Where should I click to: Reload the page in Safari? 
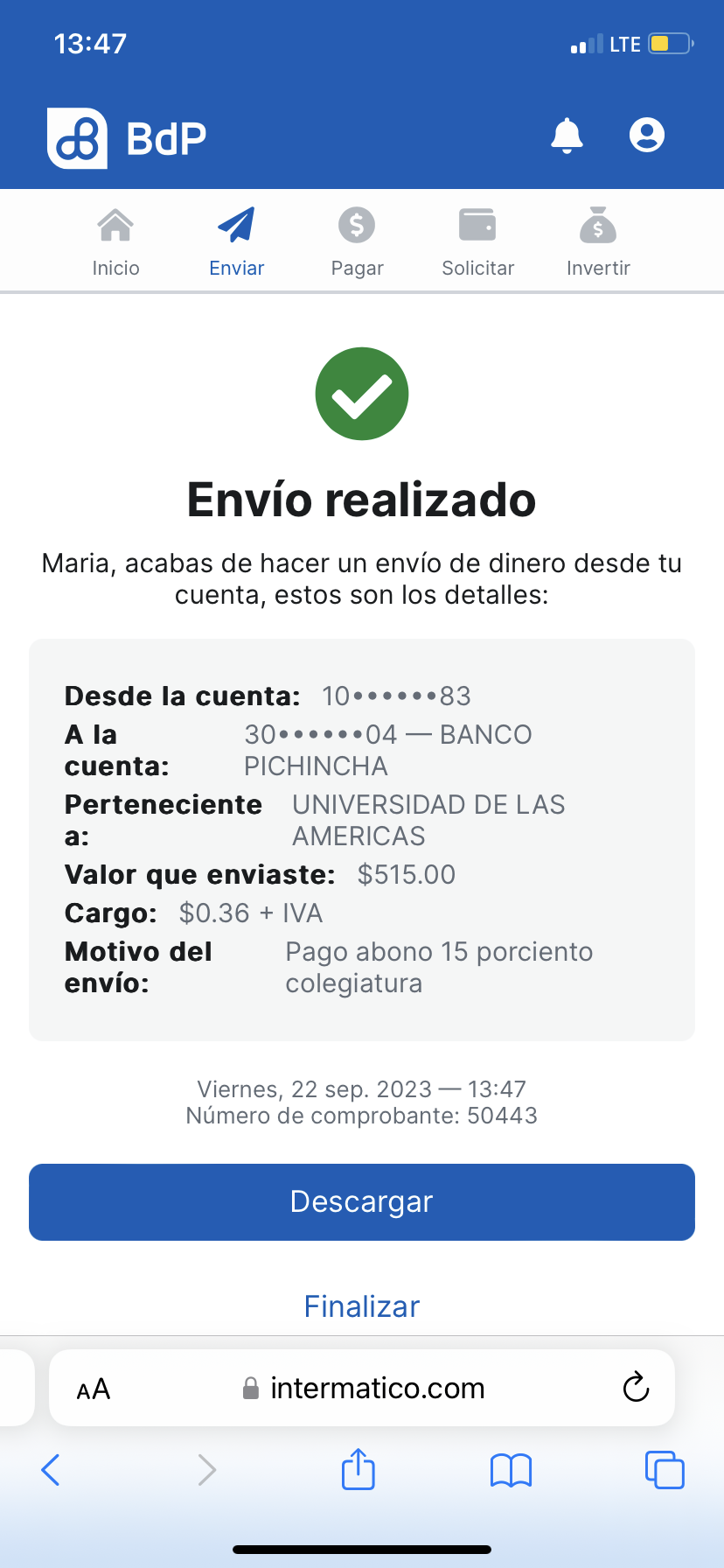coord(636,1388)
